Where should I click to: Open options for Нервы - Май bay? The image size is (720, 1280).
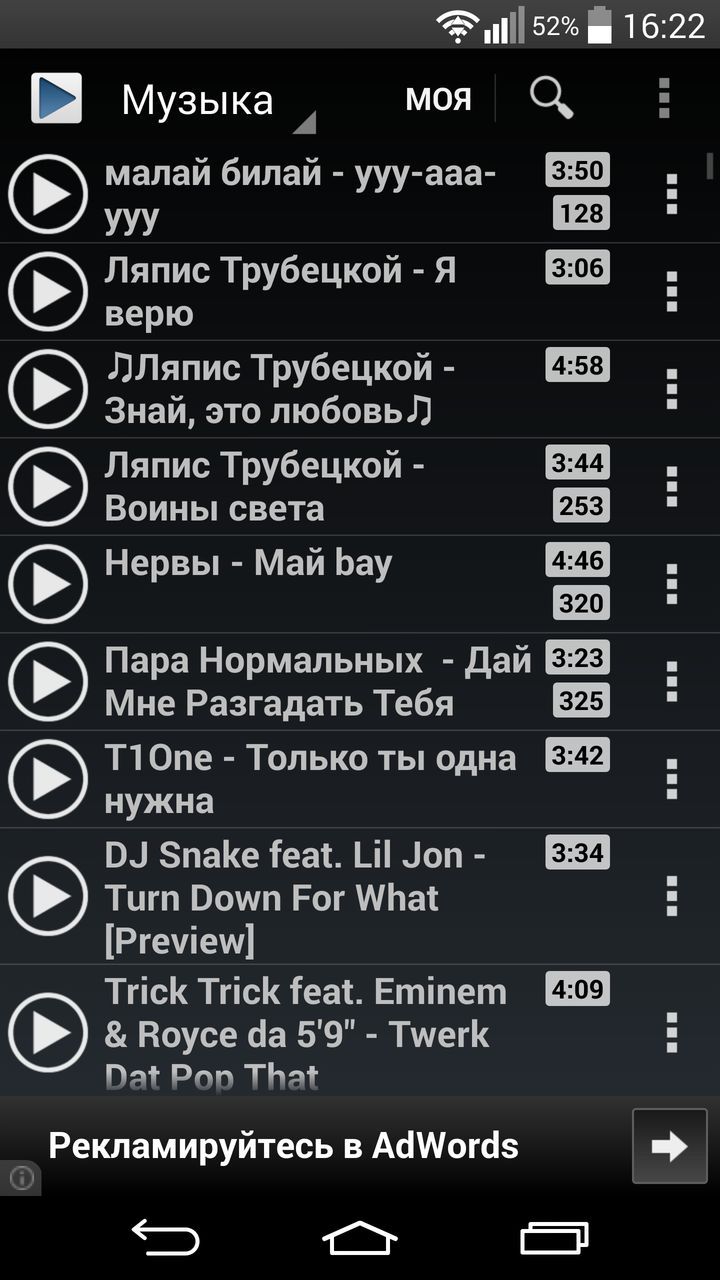[672, 584]
